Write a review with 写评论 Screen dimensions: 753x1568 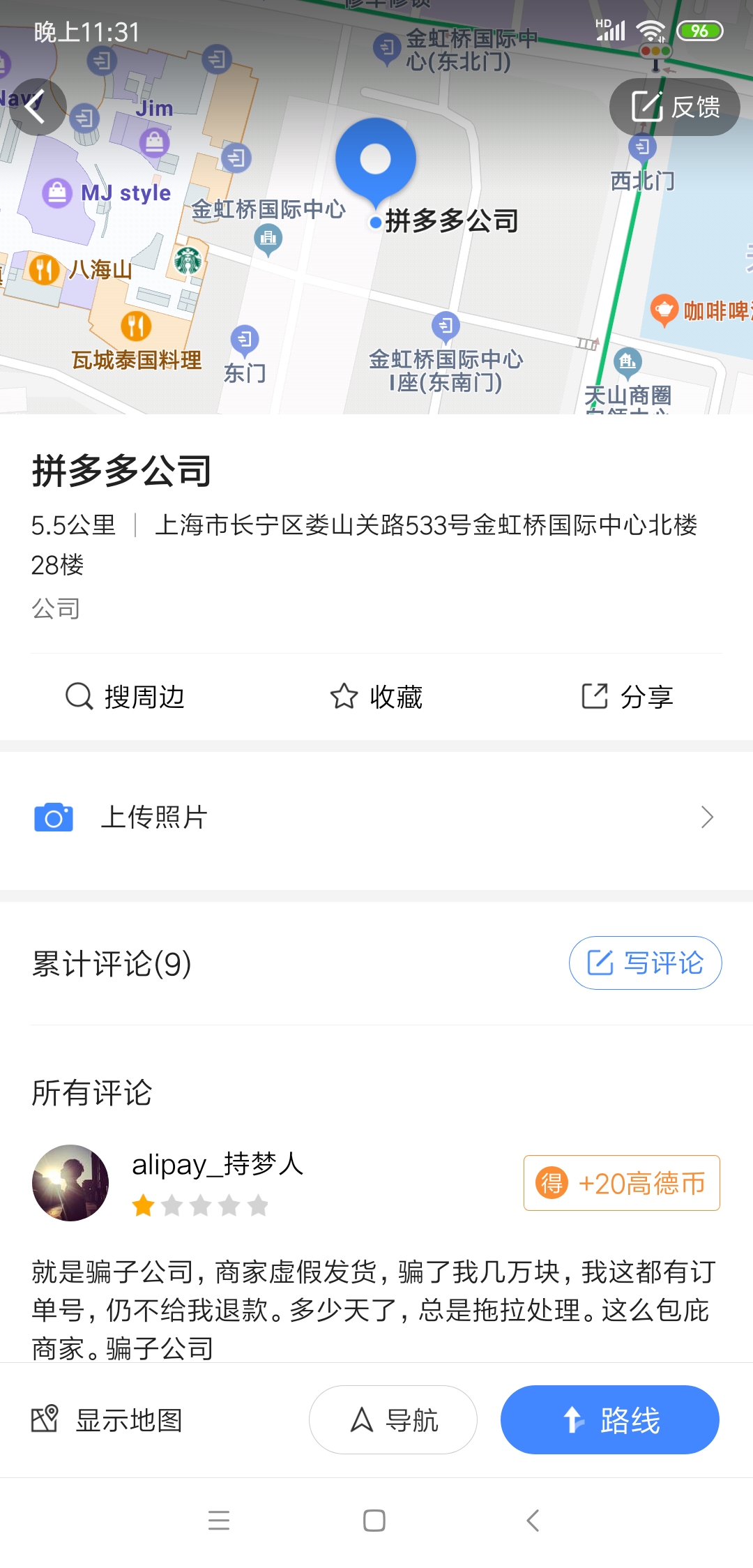[645, 963]
